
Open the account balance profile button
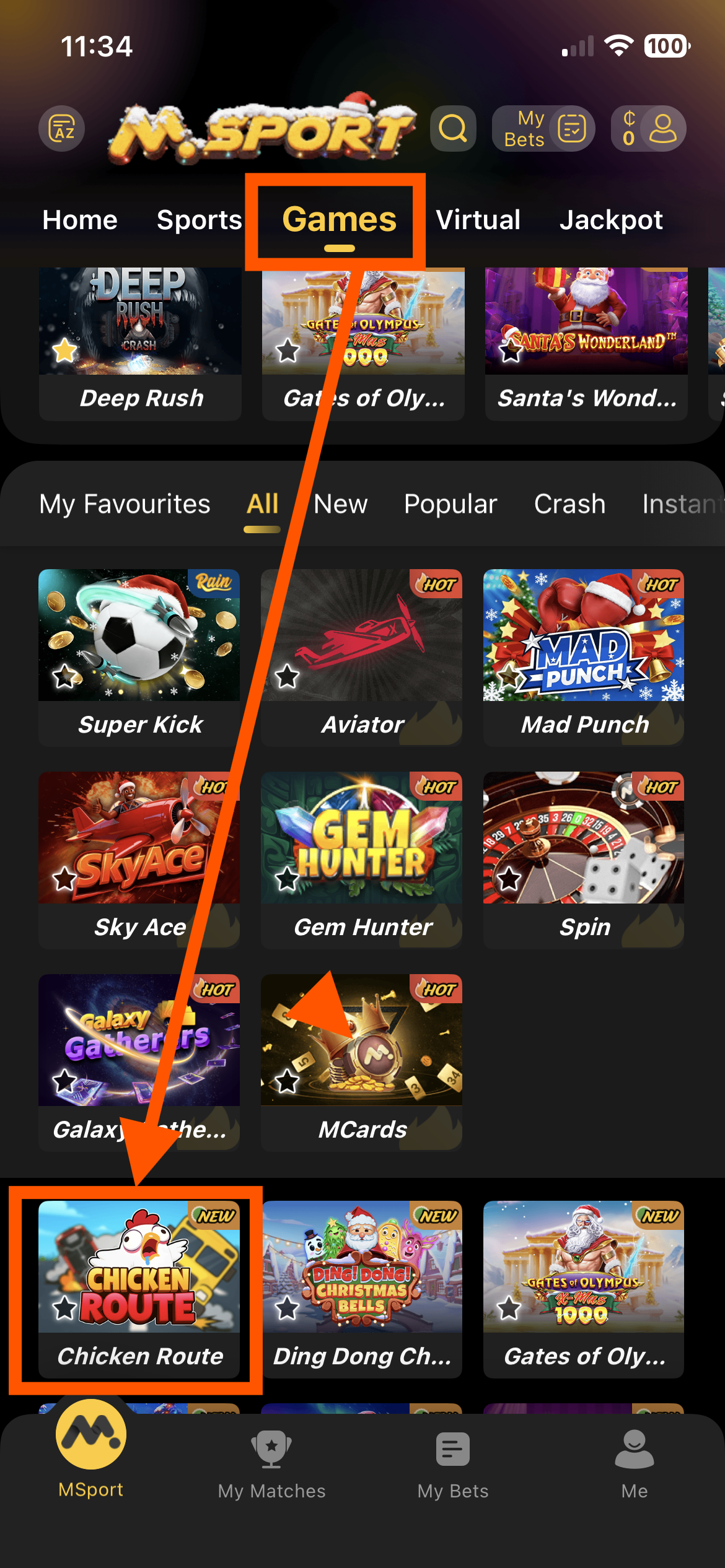point(648,129)
